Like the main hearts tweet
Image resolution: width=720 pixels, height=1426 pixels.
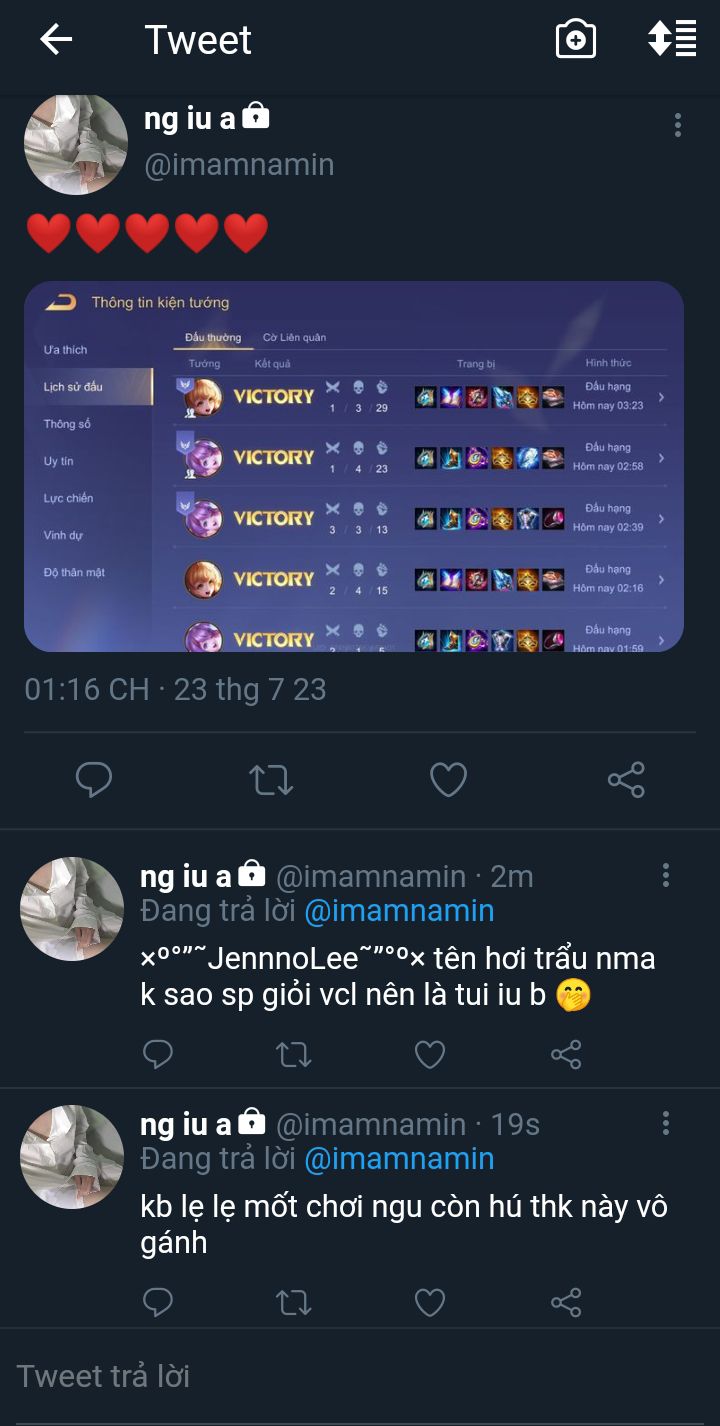click(x=448, y=779)
